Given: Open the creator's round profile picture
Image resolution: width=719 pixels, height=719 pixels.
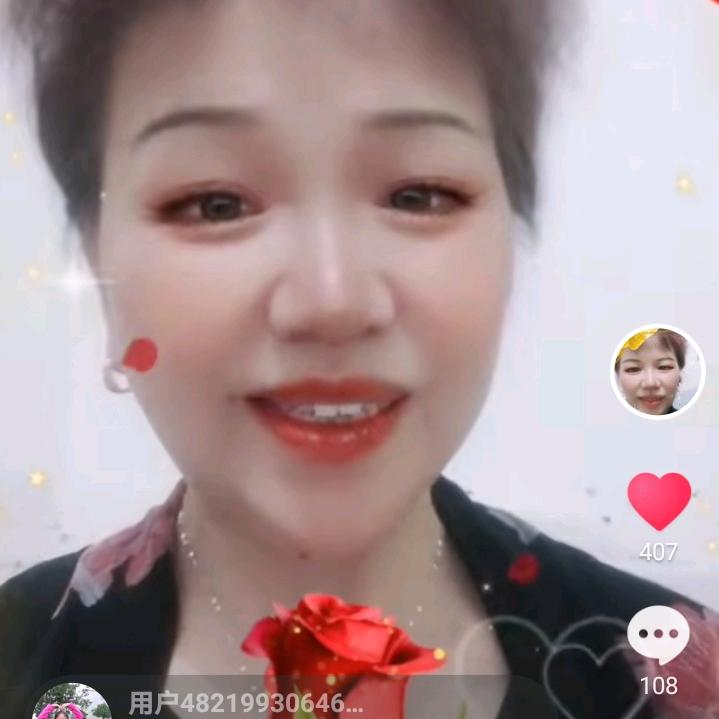Looking at the screenshot, I should pos(657,372).
